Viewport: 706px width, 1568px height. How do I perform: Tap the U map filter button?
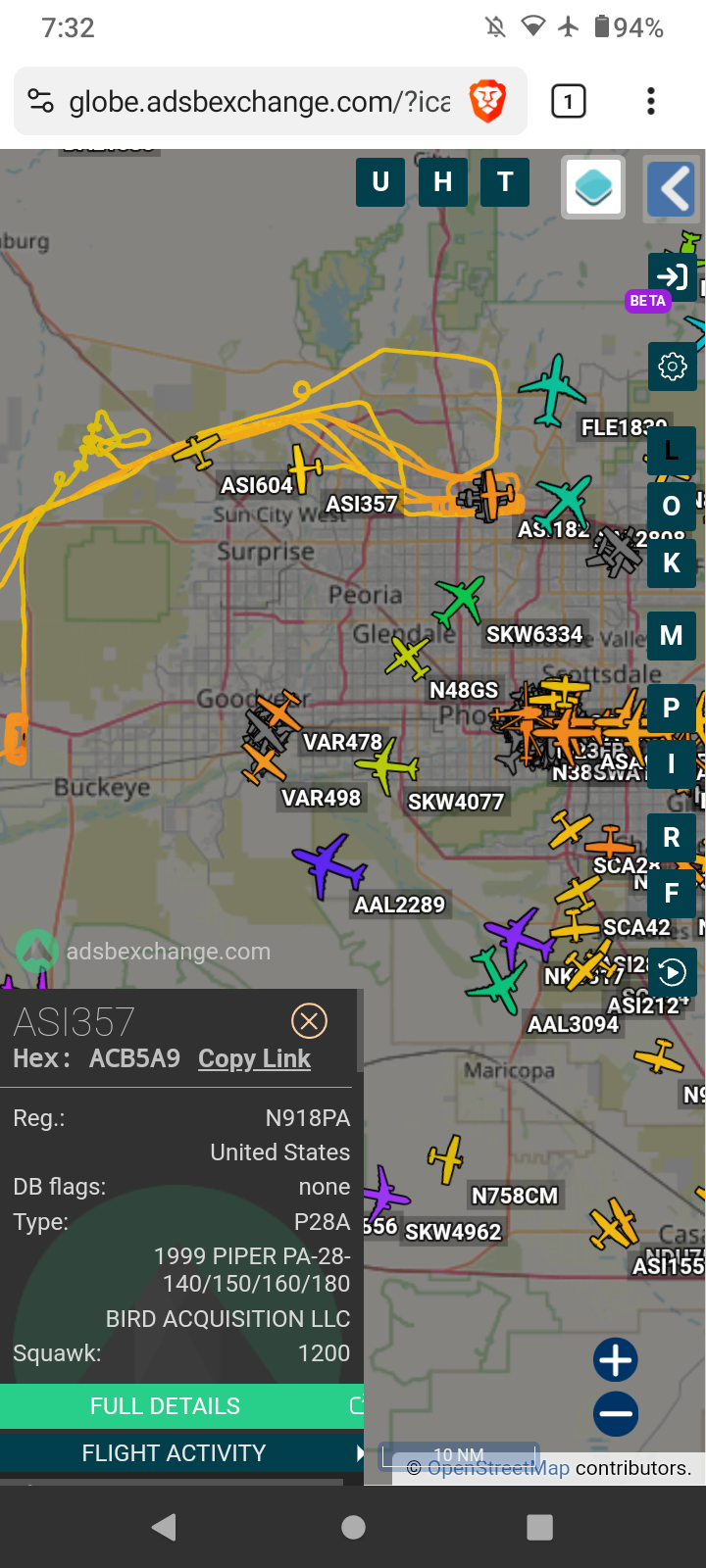tap(380, 182)
